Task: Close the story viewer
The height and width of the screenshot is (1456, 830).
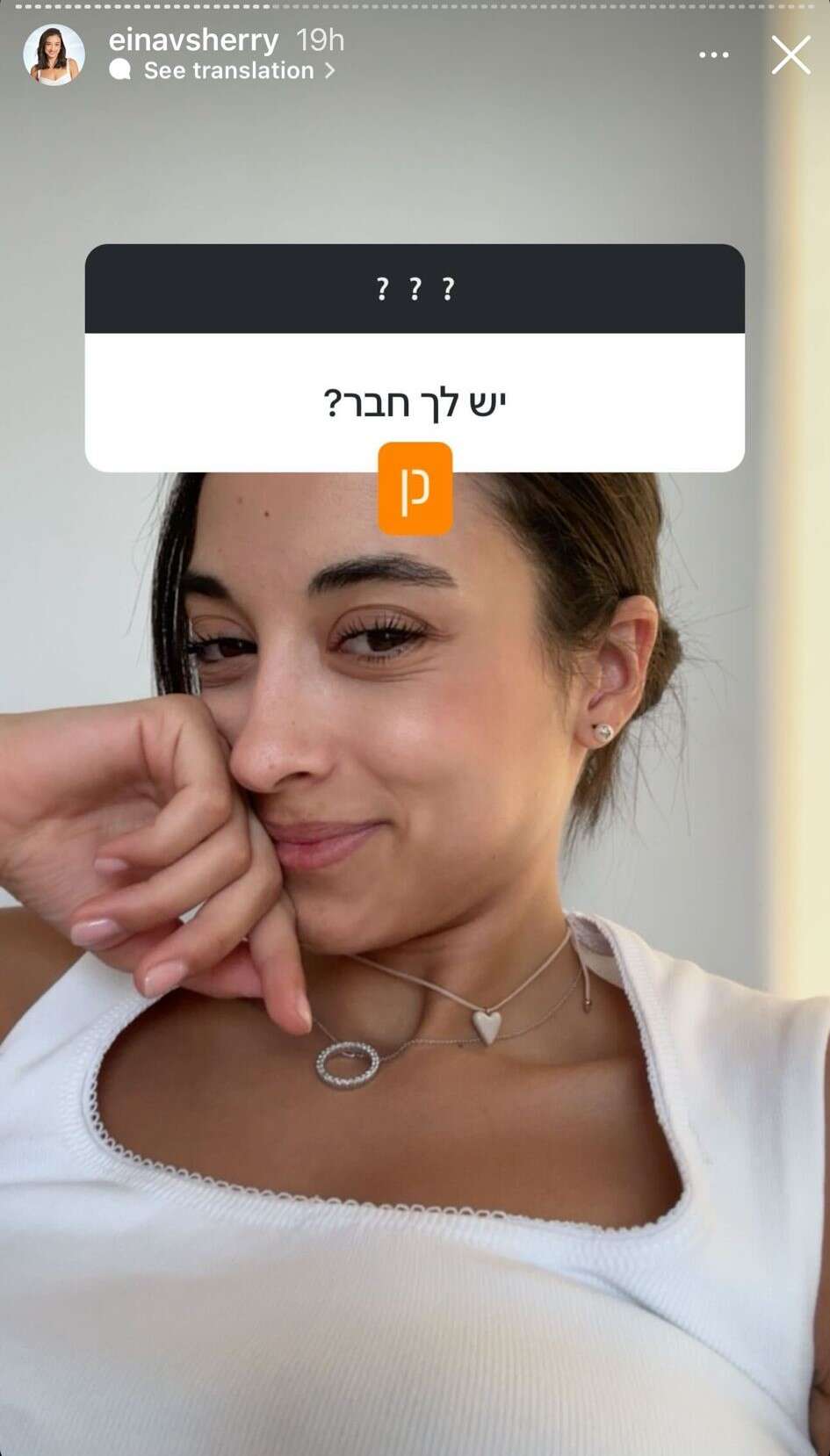Action: [790, 56]
